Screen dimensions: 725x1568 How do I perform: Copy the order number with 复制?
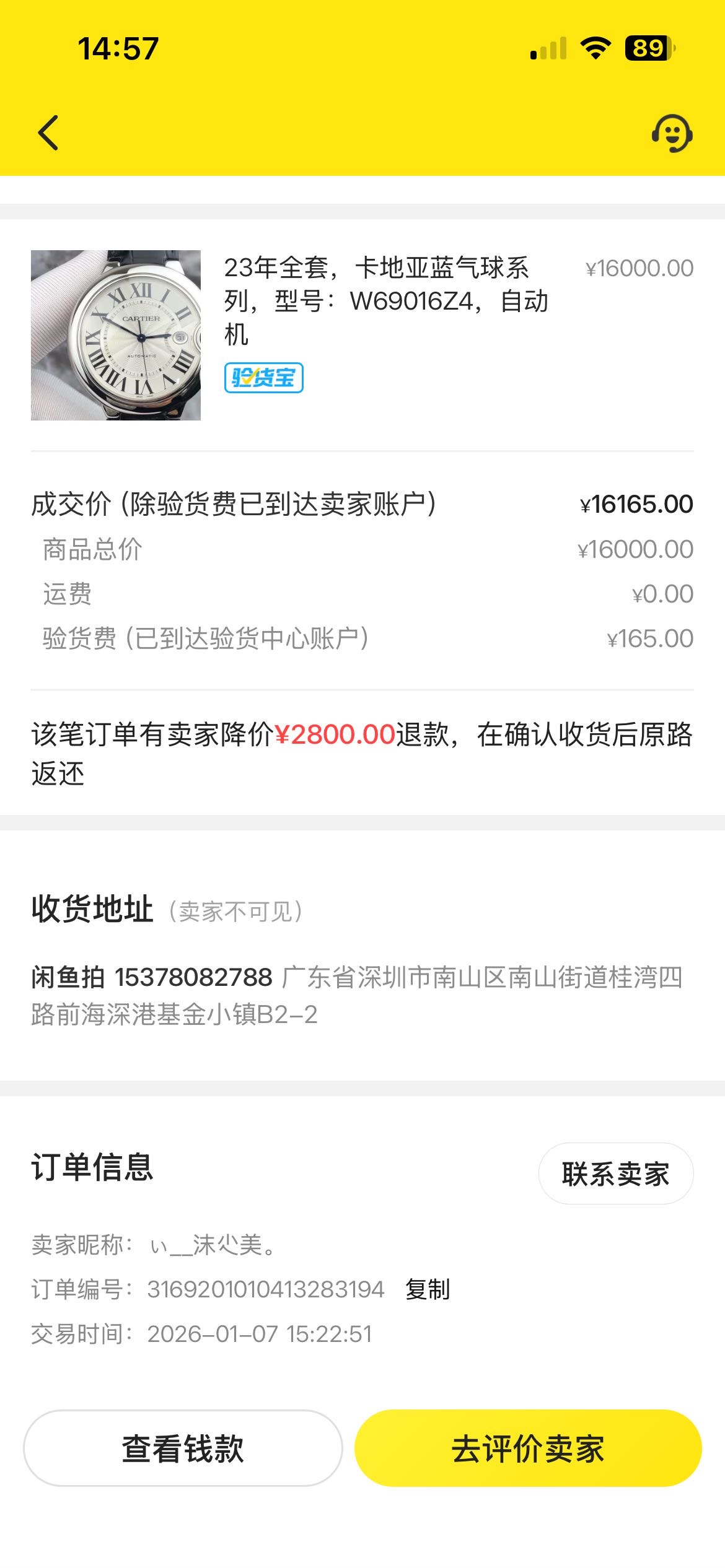tap(428, 1290)
